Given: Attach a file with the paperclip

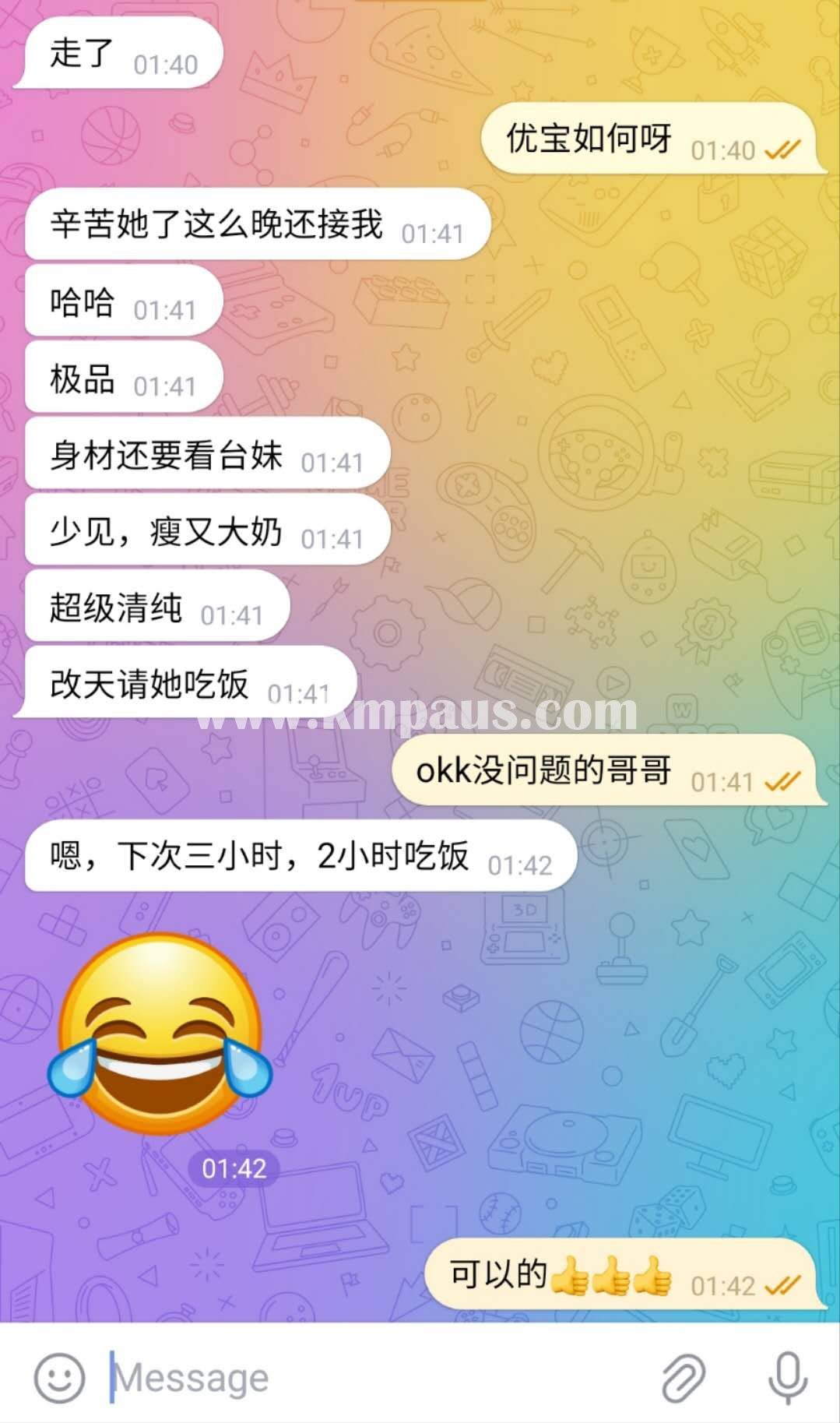Looking at the screenshot, I should pos(684,1377).
